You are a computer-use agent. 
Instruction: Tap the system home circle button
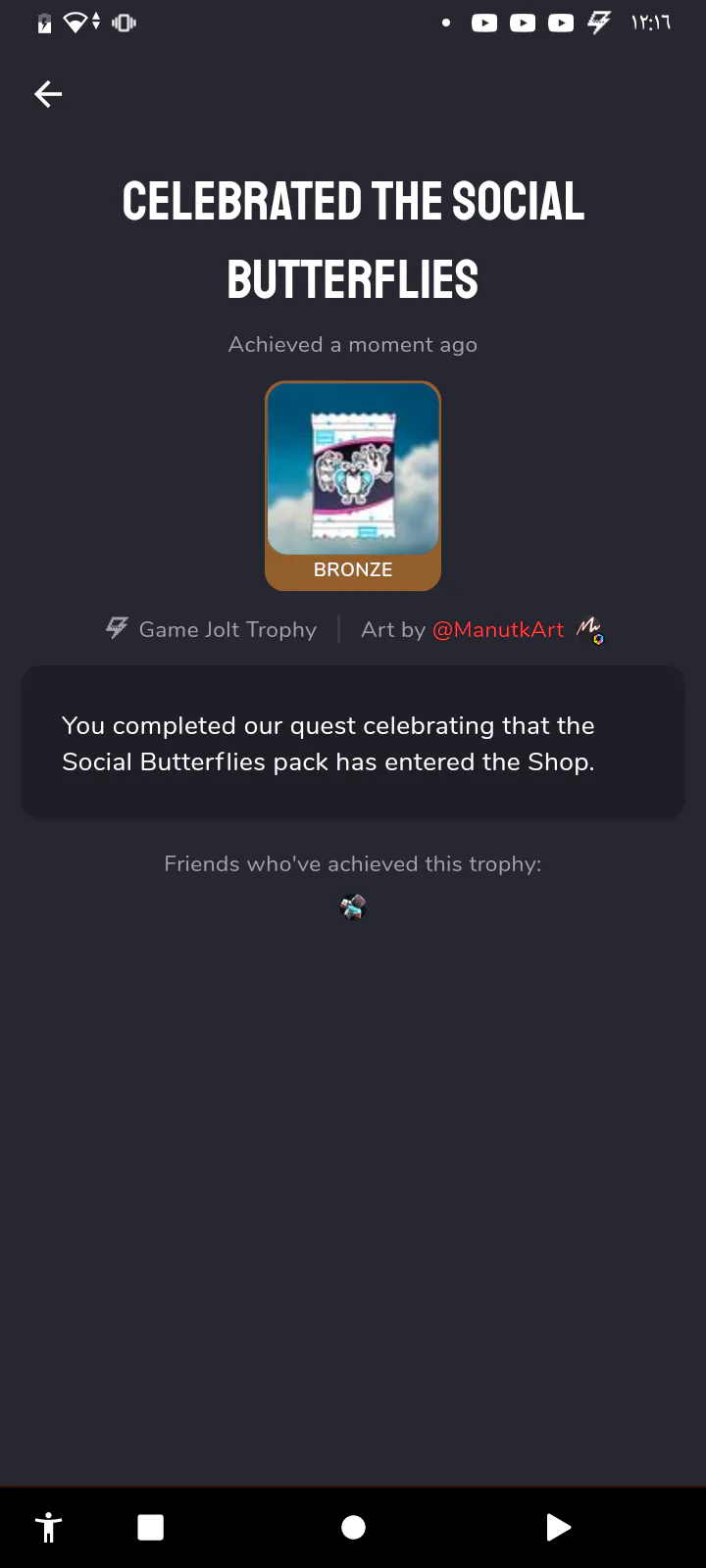click(x=353, y=1527)
